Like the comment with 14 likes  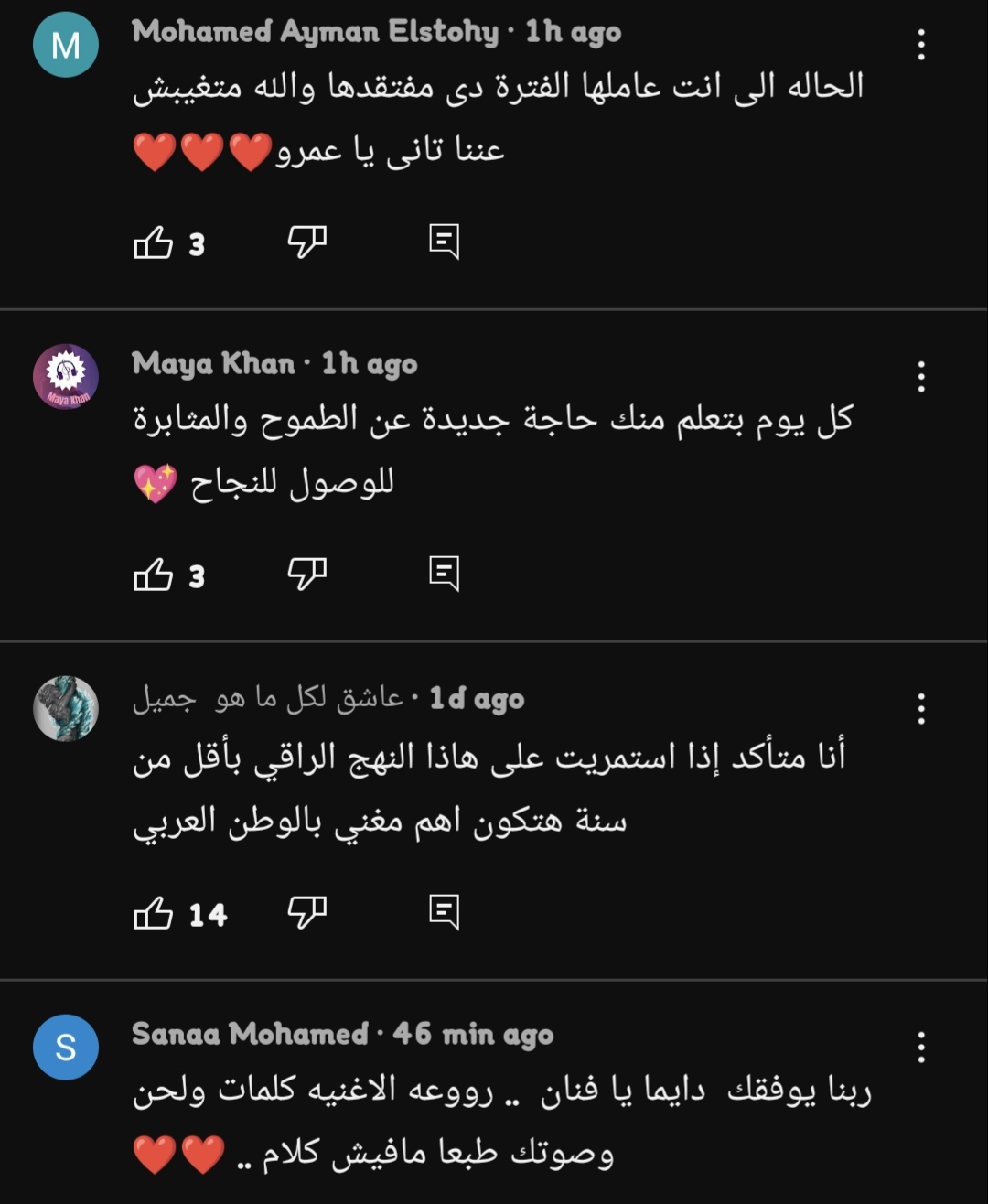[x=154, y=912]
